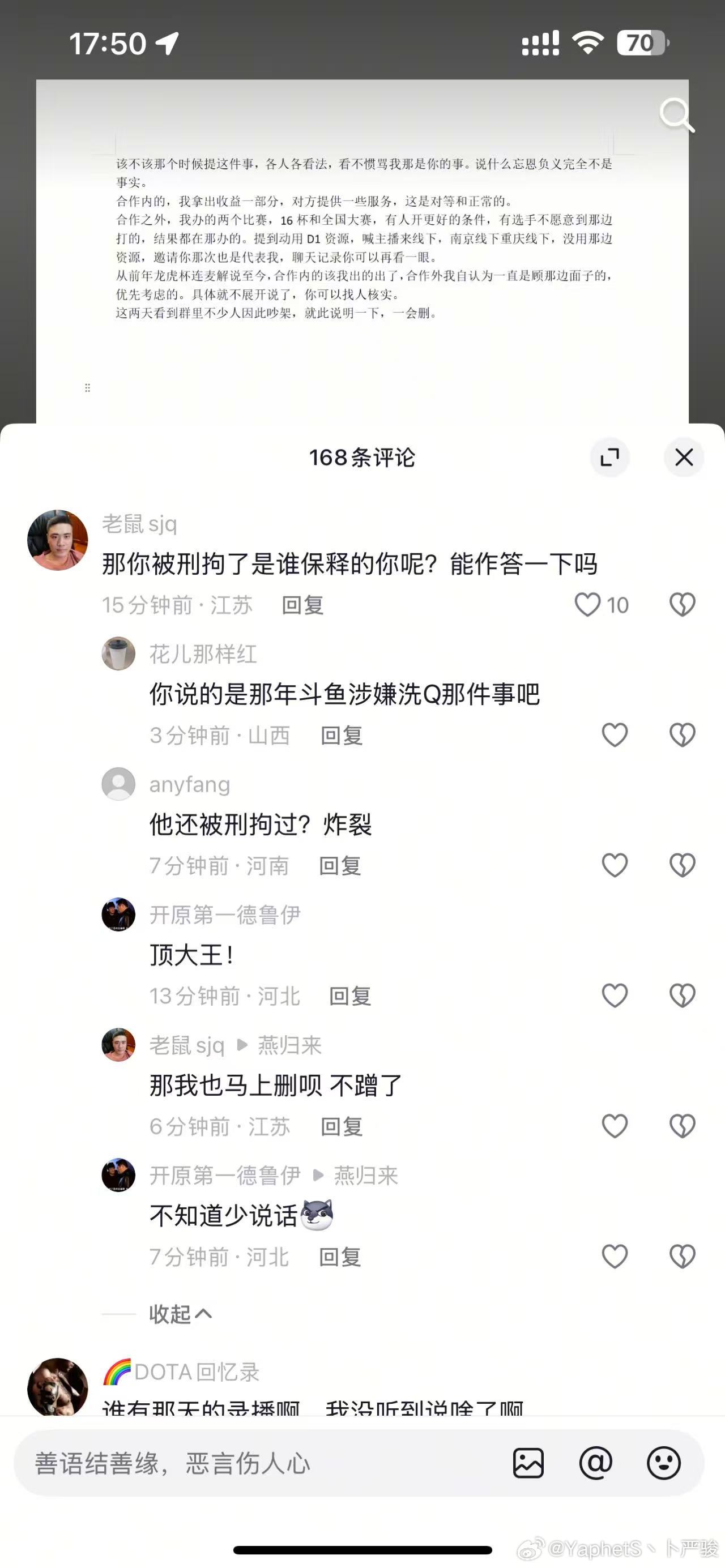This screenshot has height=1568, width=725.
Task: Dislike 花儿那样红's reply
Action: [x=682, y=734]
